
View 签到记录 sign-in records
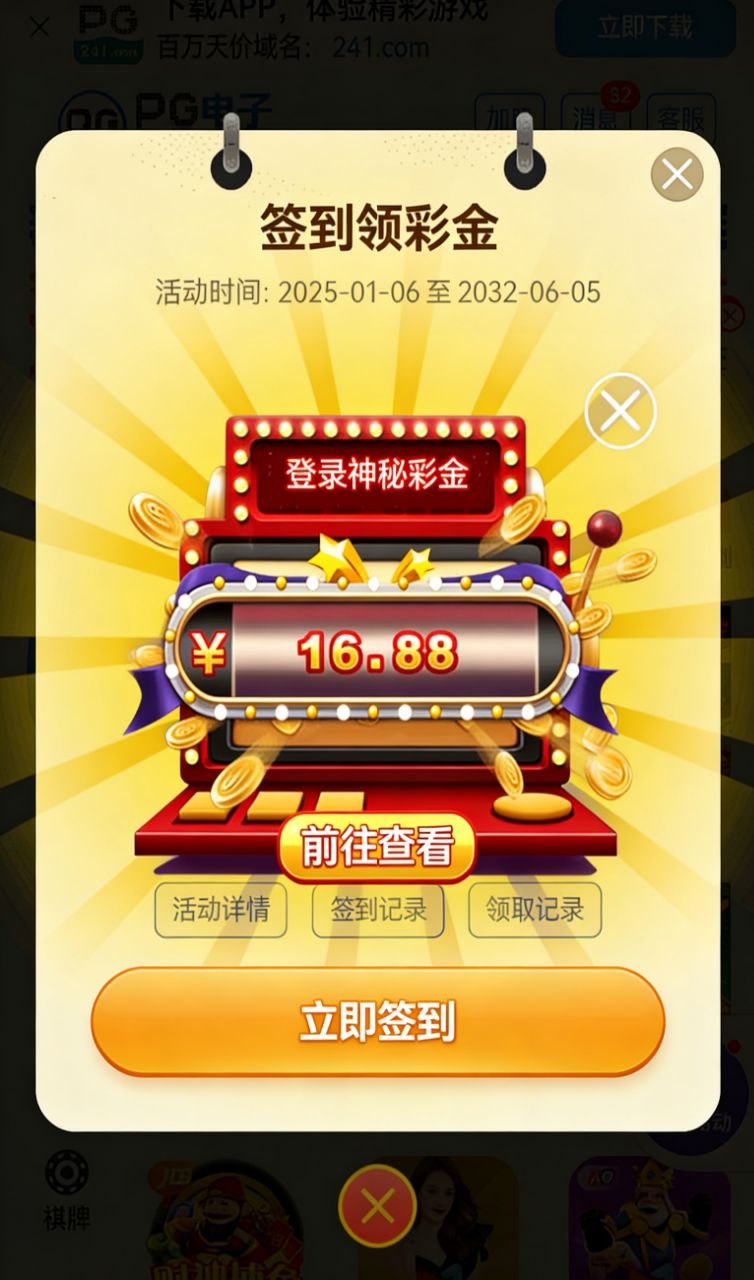[x=378, y=910]
